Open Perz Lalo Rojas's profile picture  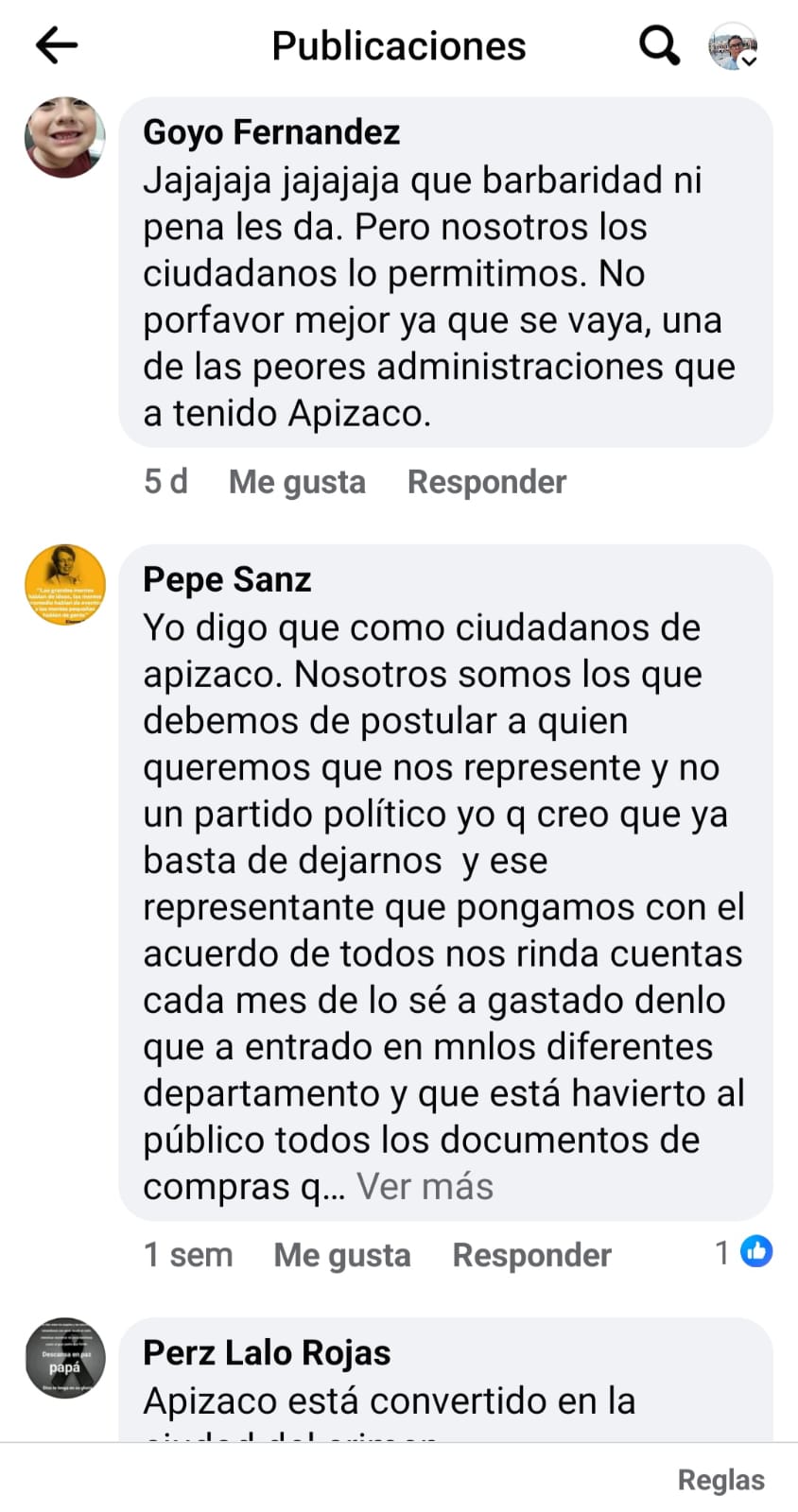(64, 1358)
